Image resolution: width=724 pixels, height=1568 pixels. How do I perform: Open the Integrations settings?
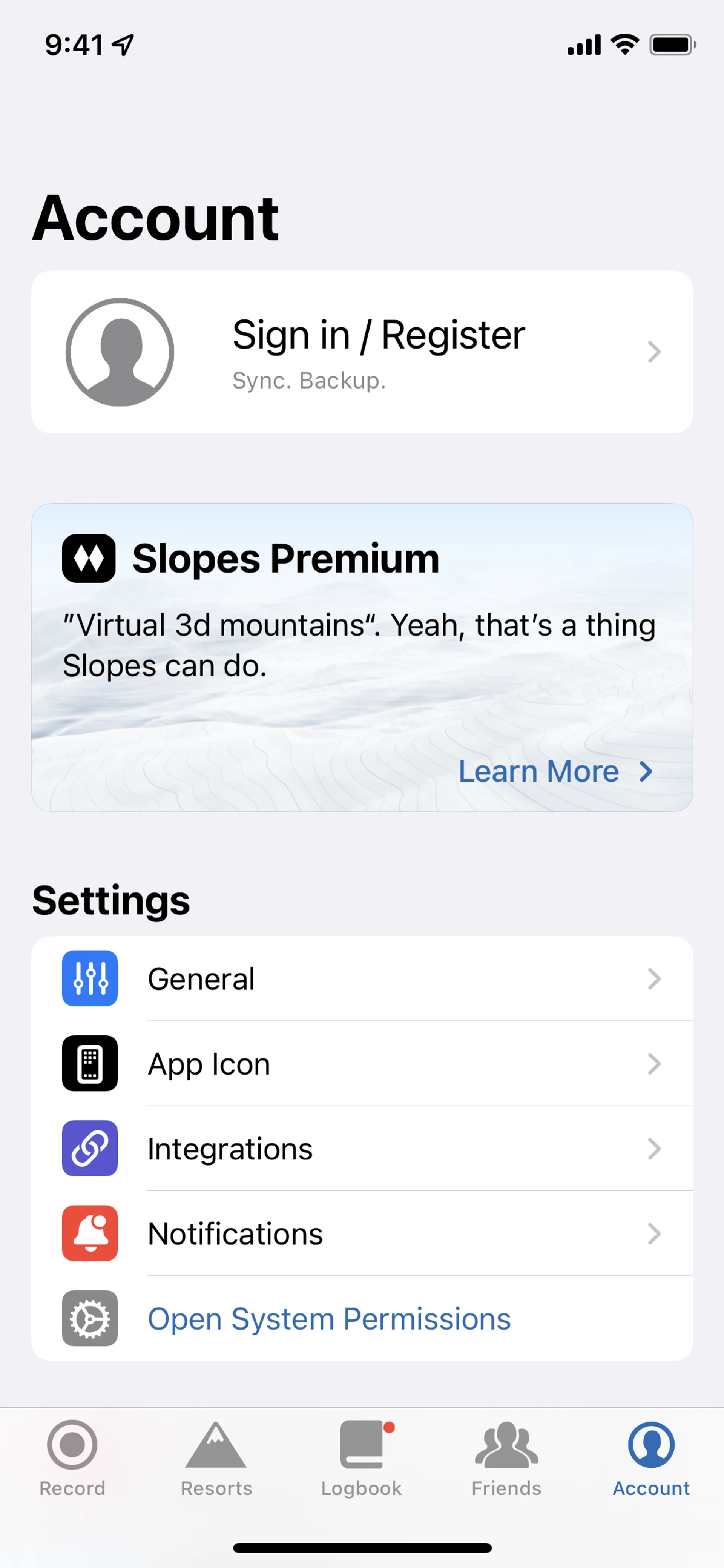click(362, 1149)
